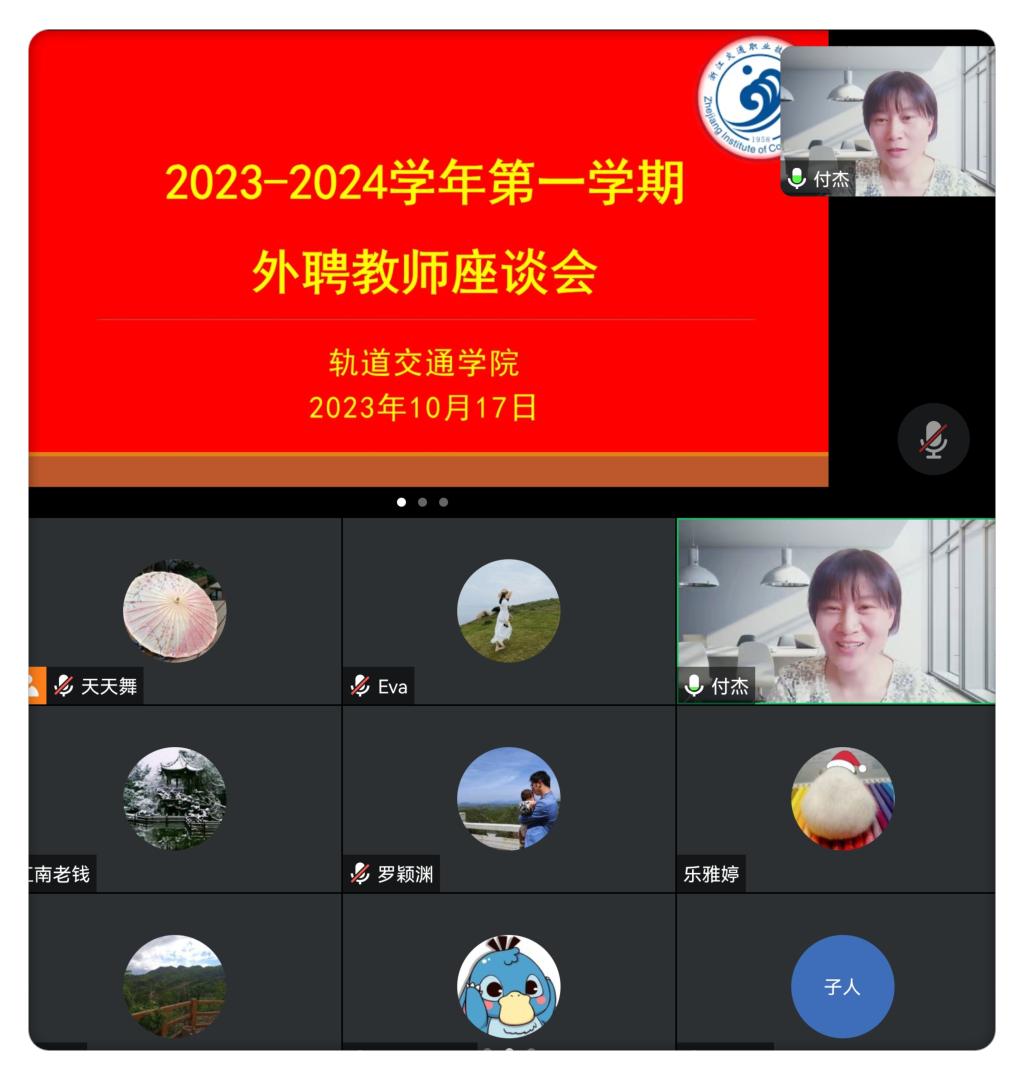Unmute the microphone button
Screen dimensions: 1024x1080
(933, 438)
